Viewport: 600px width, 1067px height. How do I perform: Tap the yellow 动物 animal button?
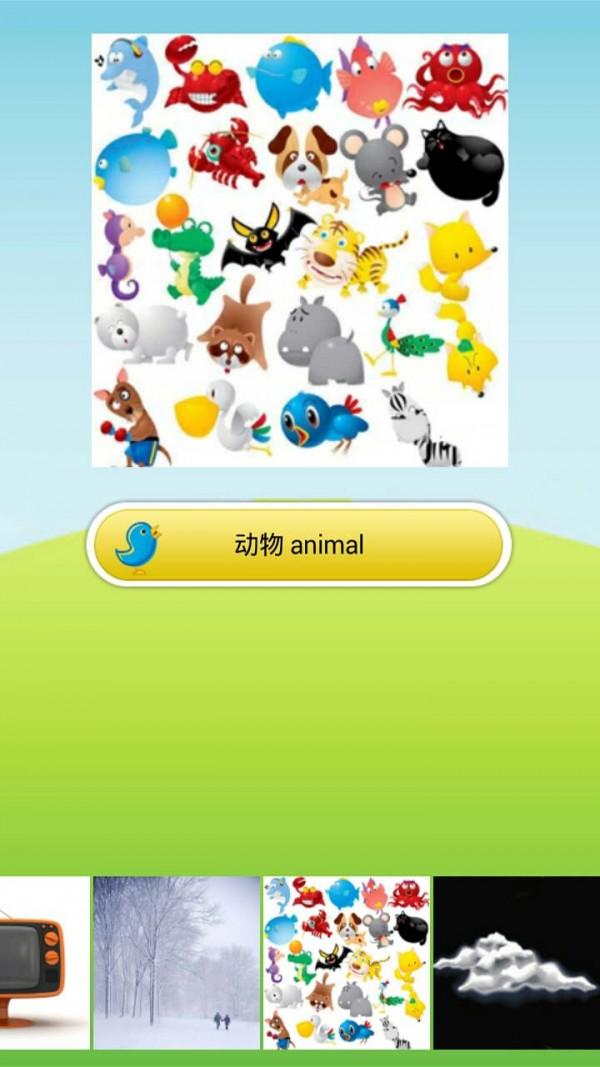299,545
